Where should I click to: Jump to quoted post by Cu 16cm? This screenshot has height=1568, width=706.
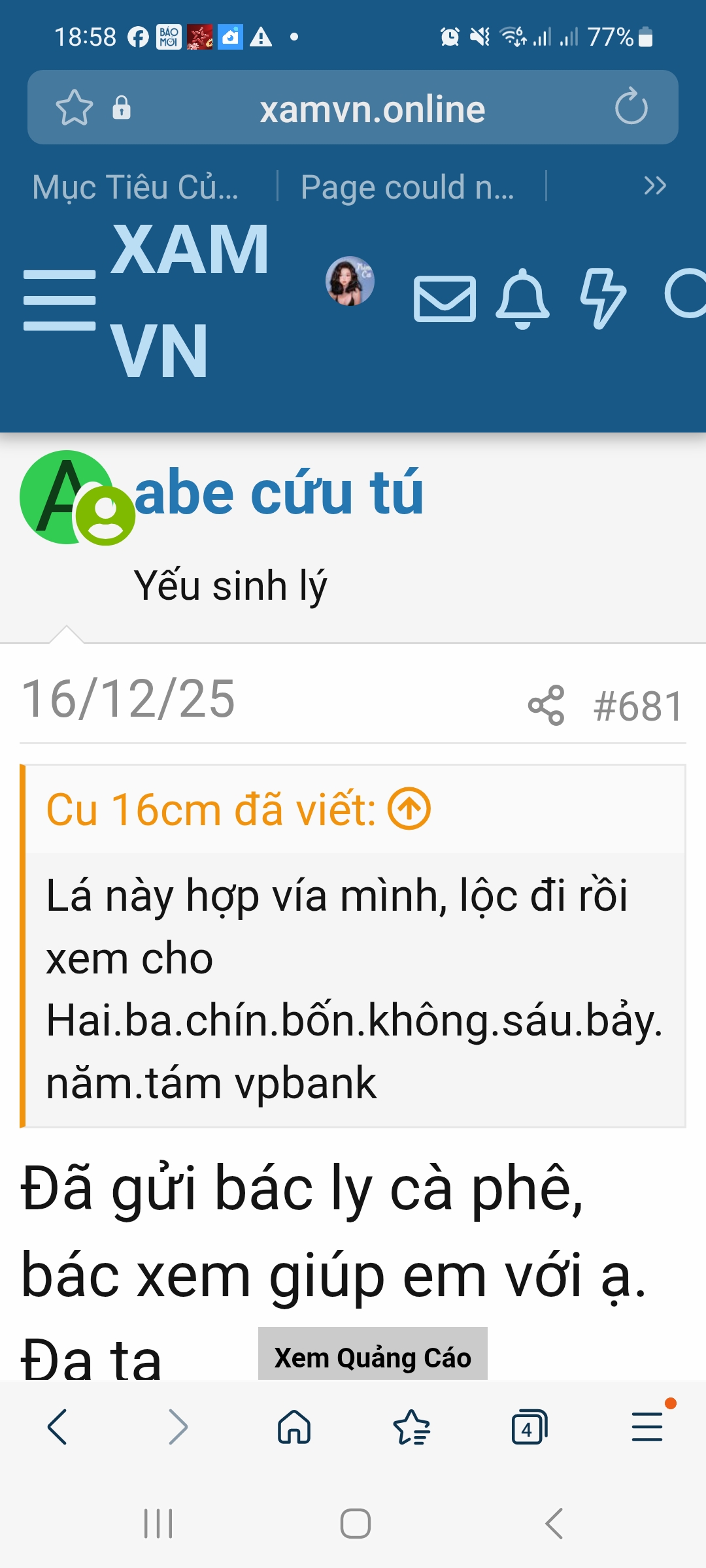[x=409, y=809]
